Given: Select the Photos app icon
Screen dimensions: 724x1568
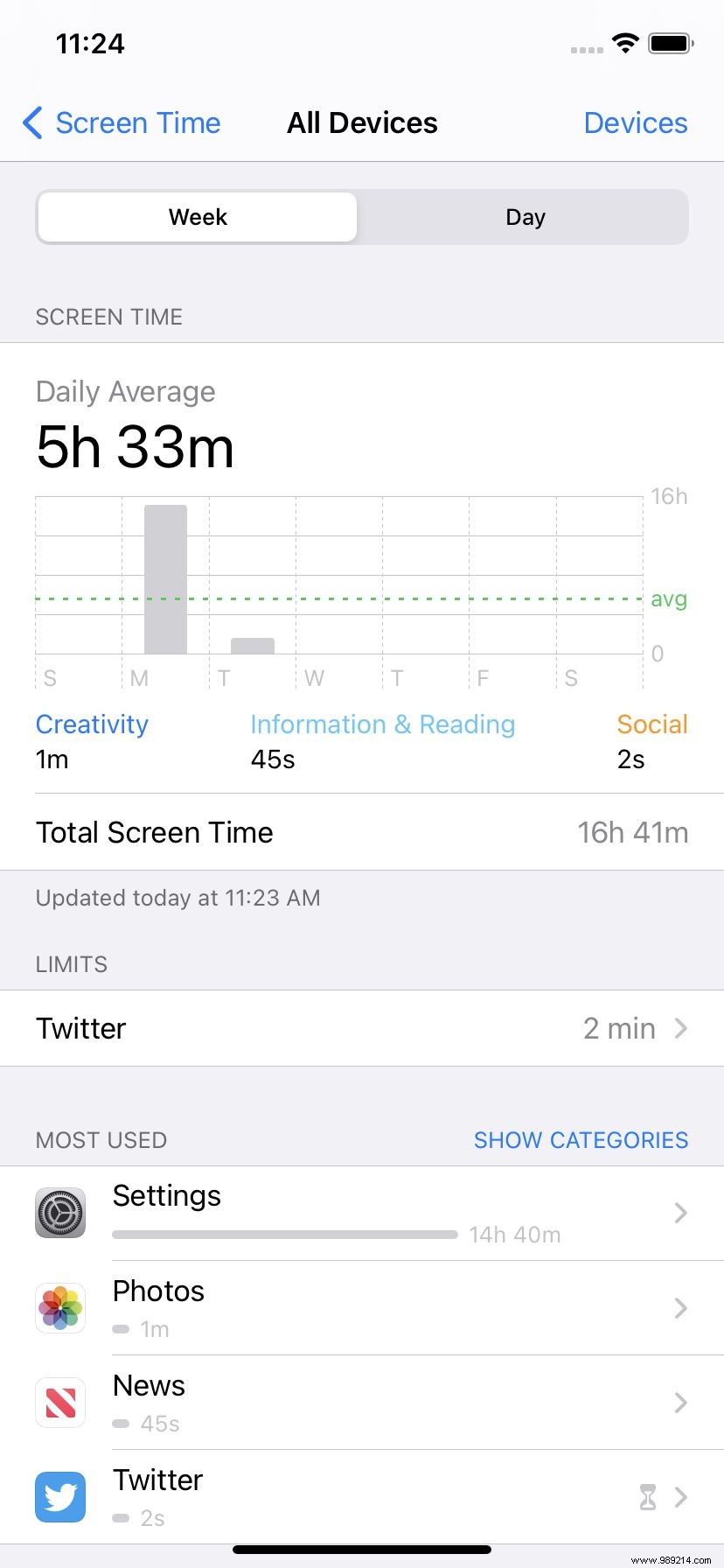Looking at the screenshot, I should click(x=59, y=1308).
